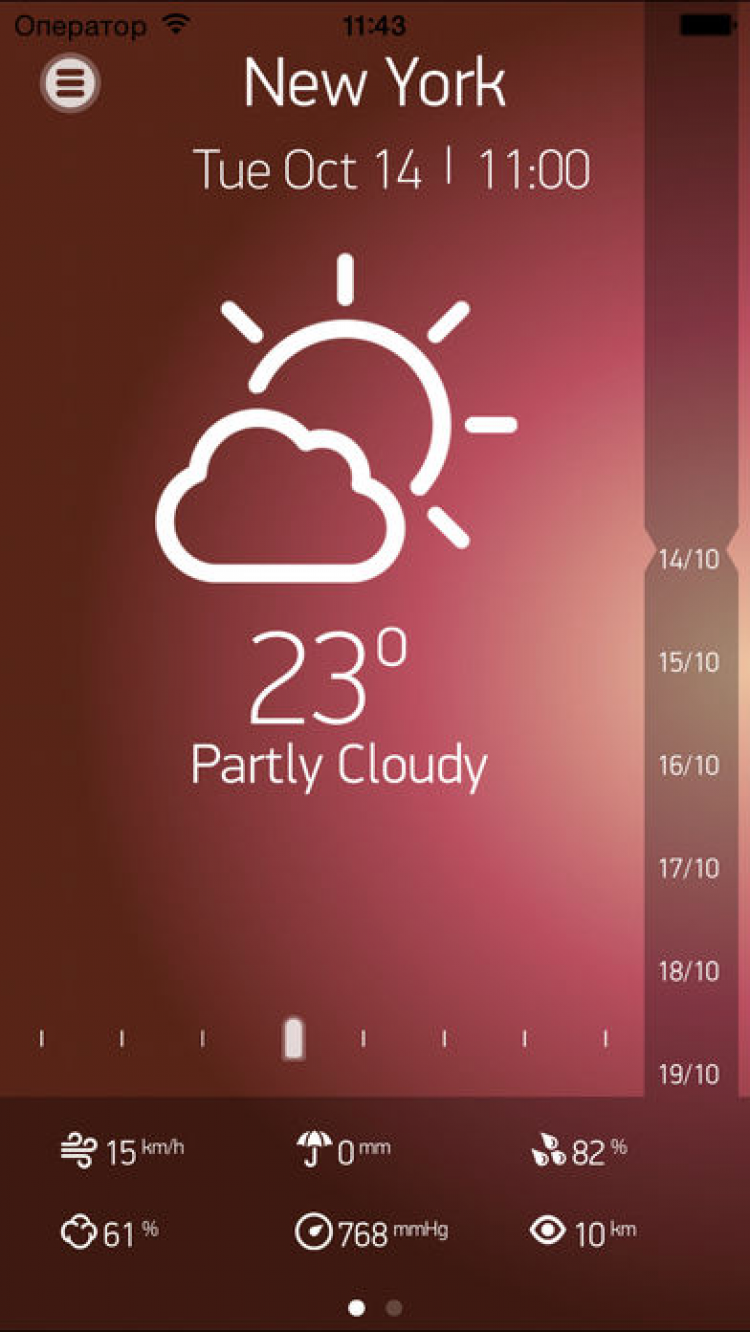Image resolution: width=750 pixels, height=1332 pixels.
Task: Switch to the 15/10 forecast
Action: point(689,662)
